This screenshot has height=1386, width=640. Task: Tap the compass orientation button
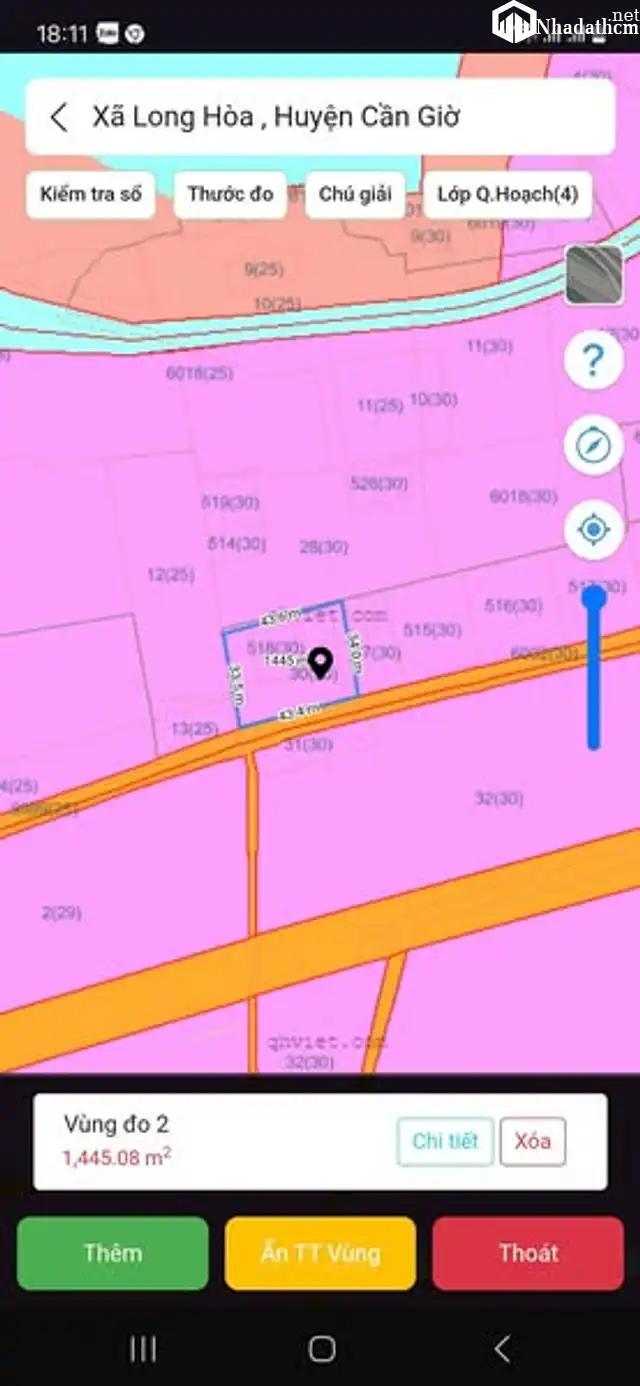pyautogui.click(x=593, y=444)
